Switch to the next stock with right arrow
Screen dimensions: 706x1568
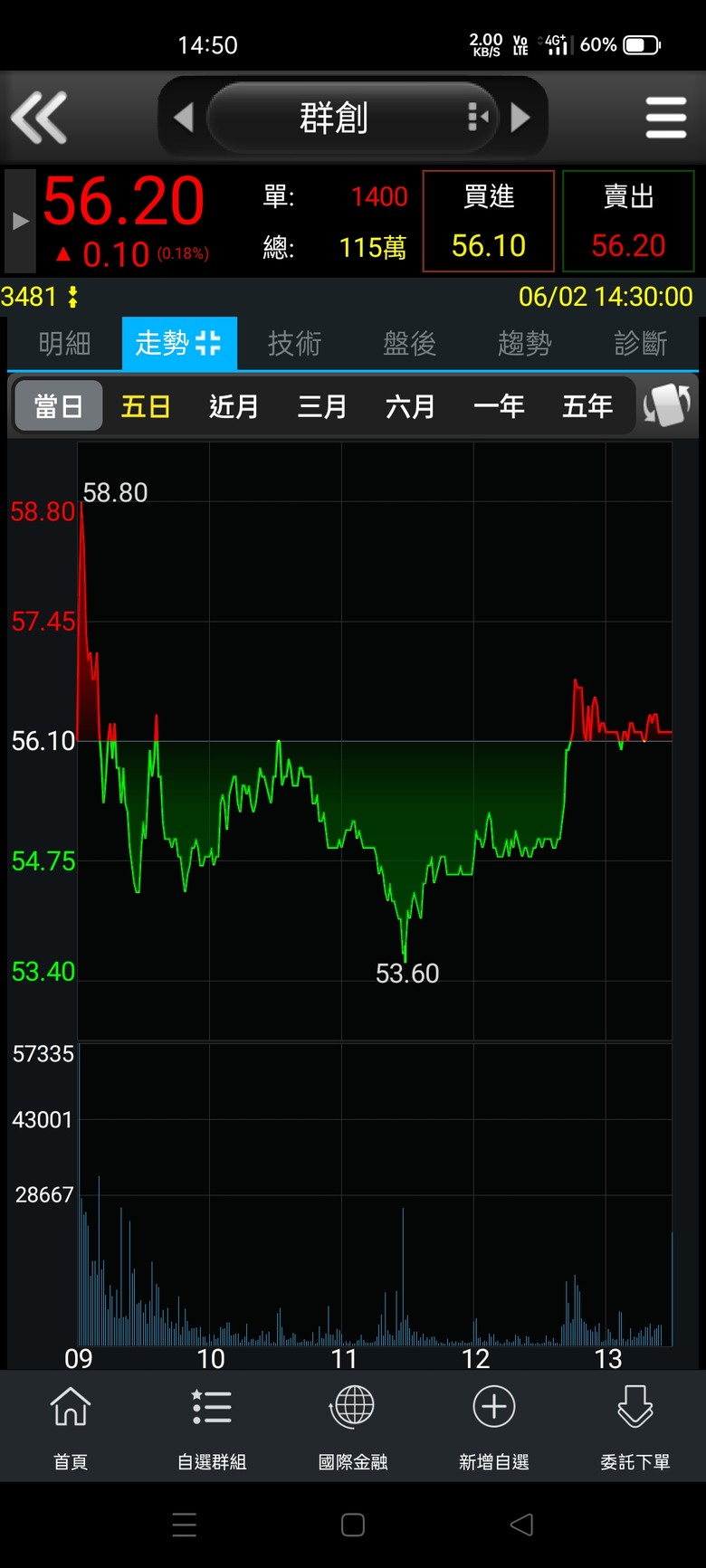click(x=520, y=118)
